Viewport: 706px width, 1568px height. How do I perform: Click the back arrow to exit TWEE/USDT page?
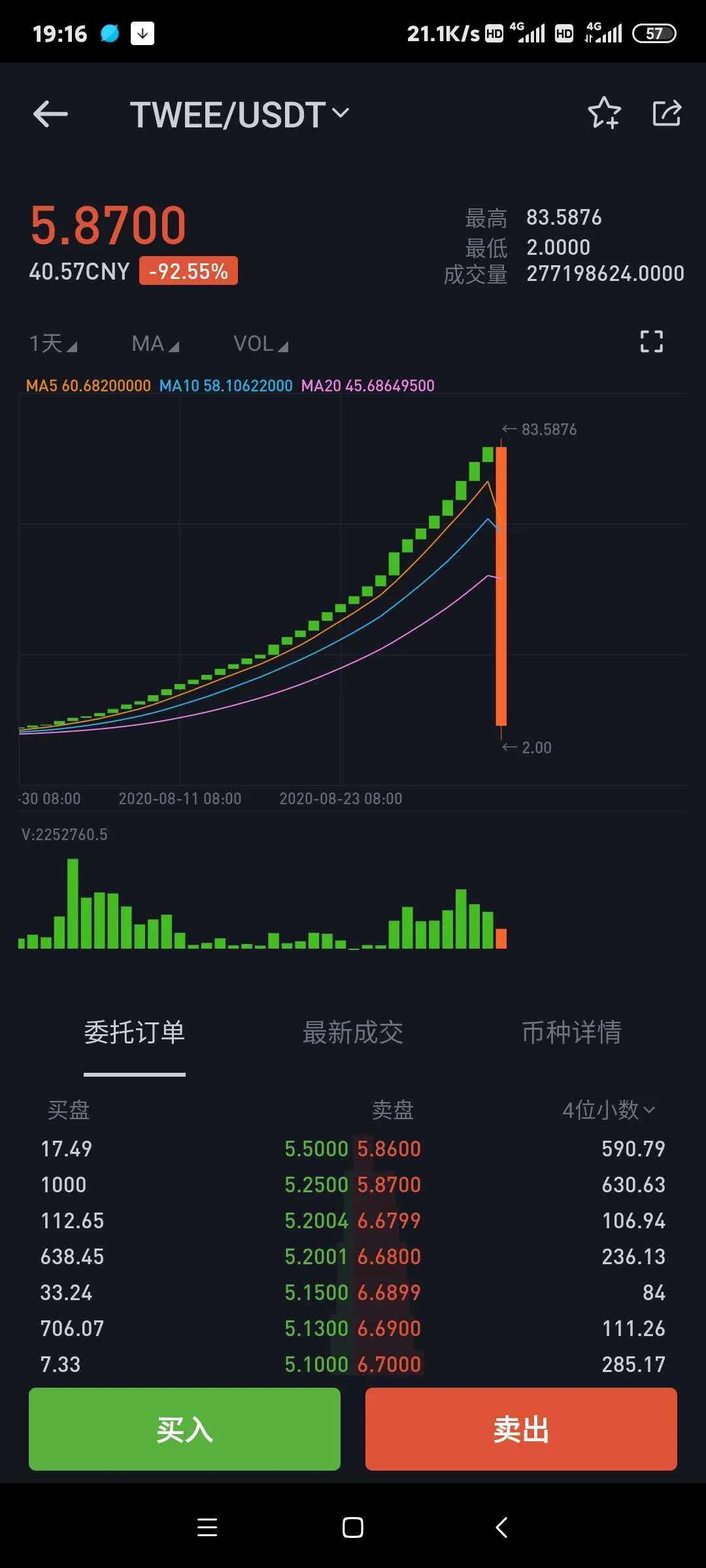(50, 112)
